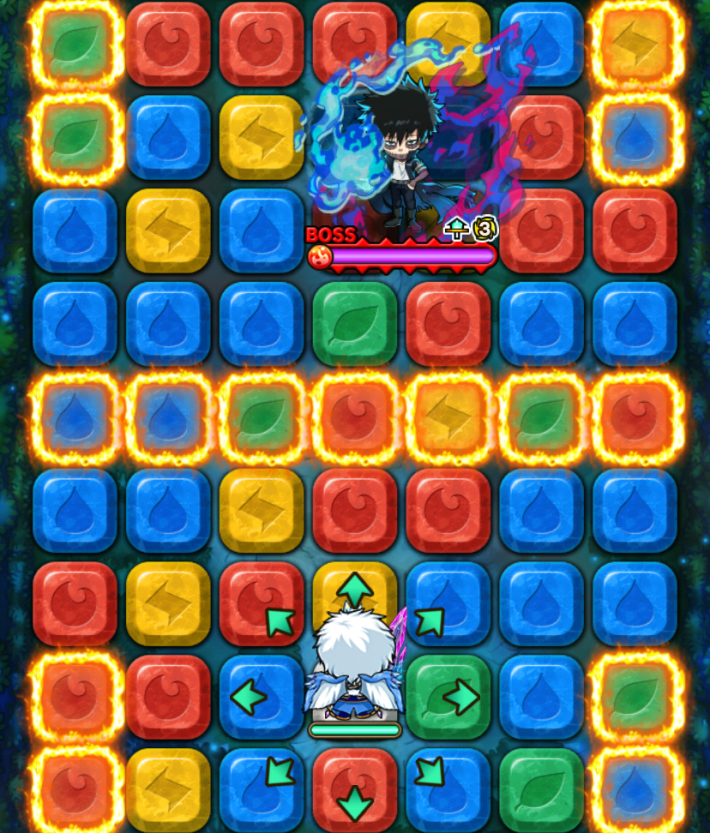The height and width of the screenshot is (833, 710).
Task: Tap the down-left diagonal arrow
Action: click(x=281, y=771)
